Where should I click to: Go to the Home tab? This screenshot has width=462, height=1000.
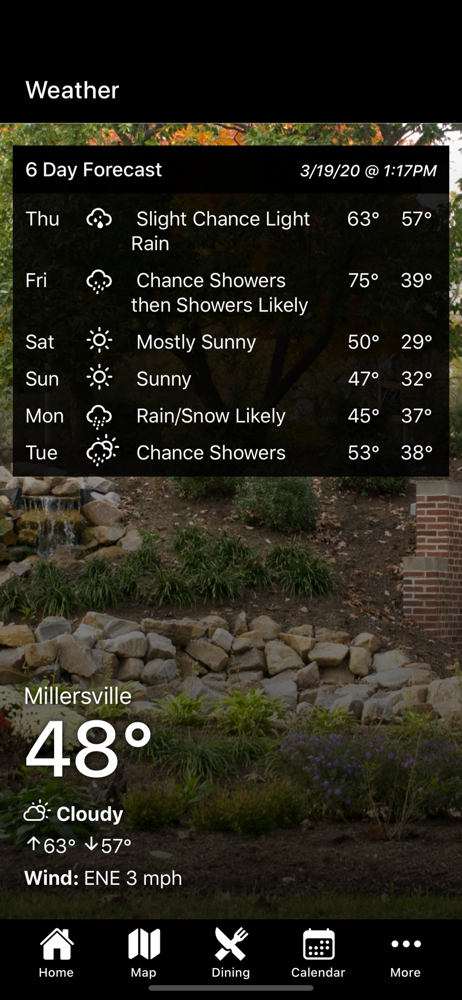pyautogui.click(x=56, y=953)
